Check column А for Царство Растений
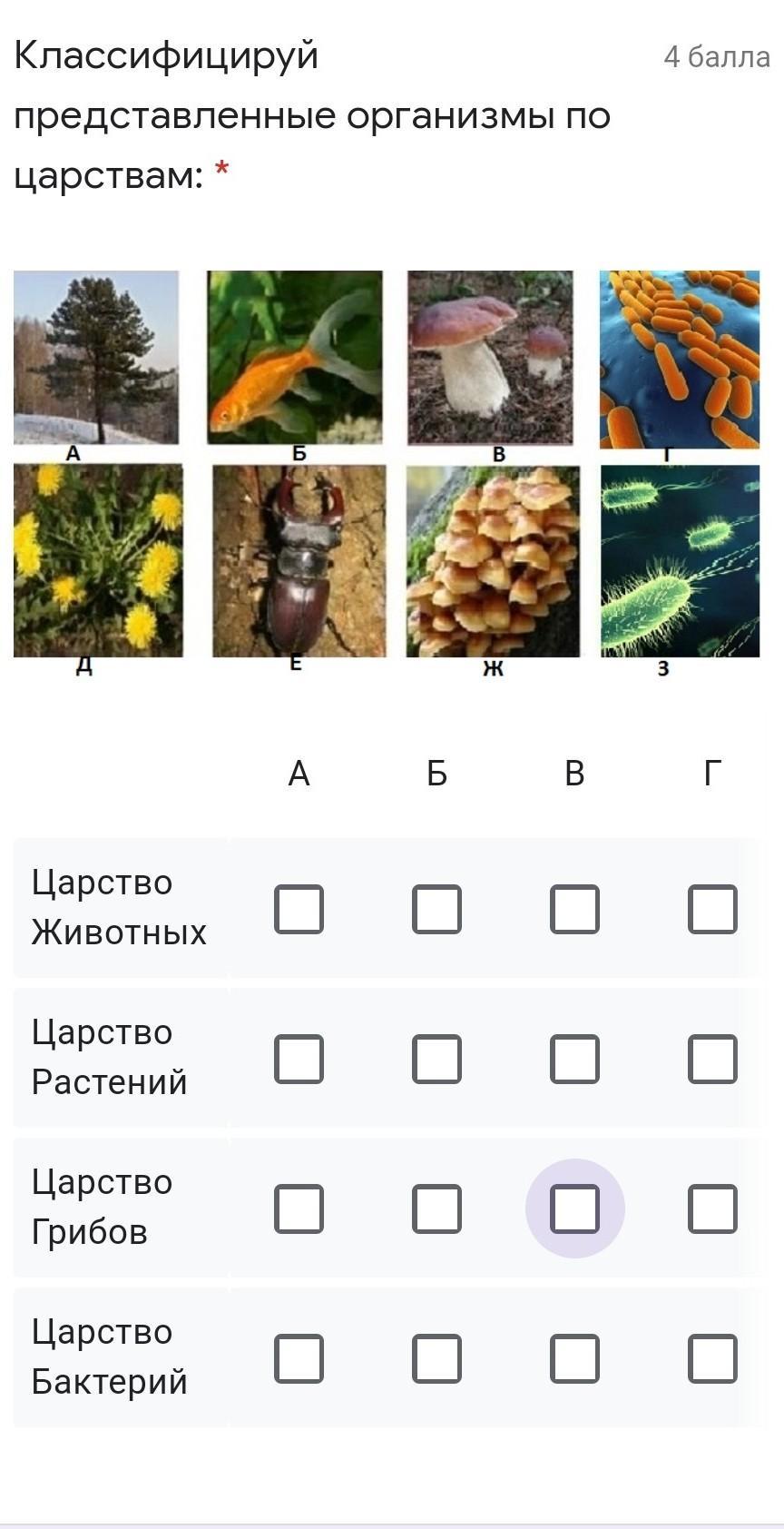This screenshot has height=1529, width=784. coord(299,1059)
